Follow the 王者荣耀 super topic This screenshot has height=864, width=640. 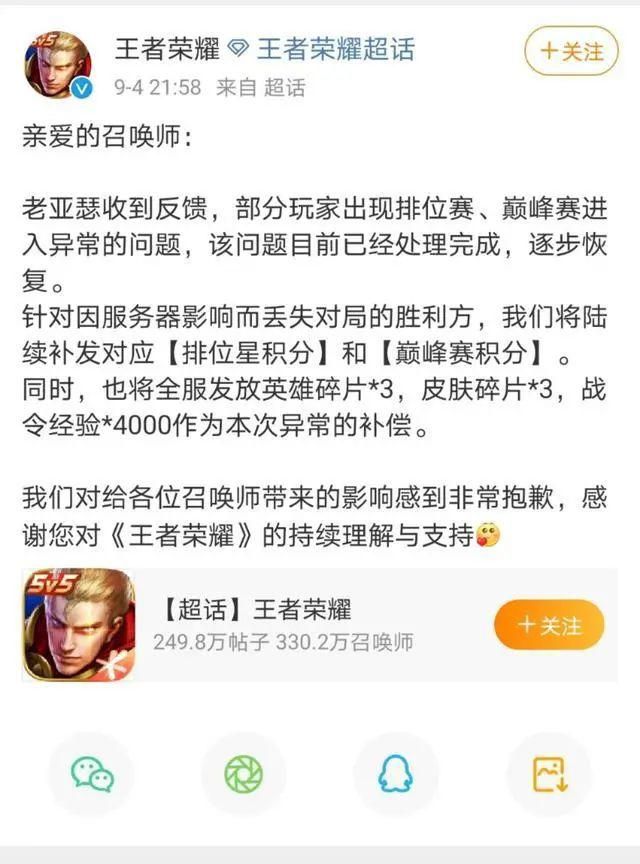(x=549, y=625)
